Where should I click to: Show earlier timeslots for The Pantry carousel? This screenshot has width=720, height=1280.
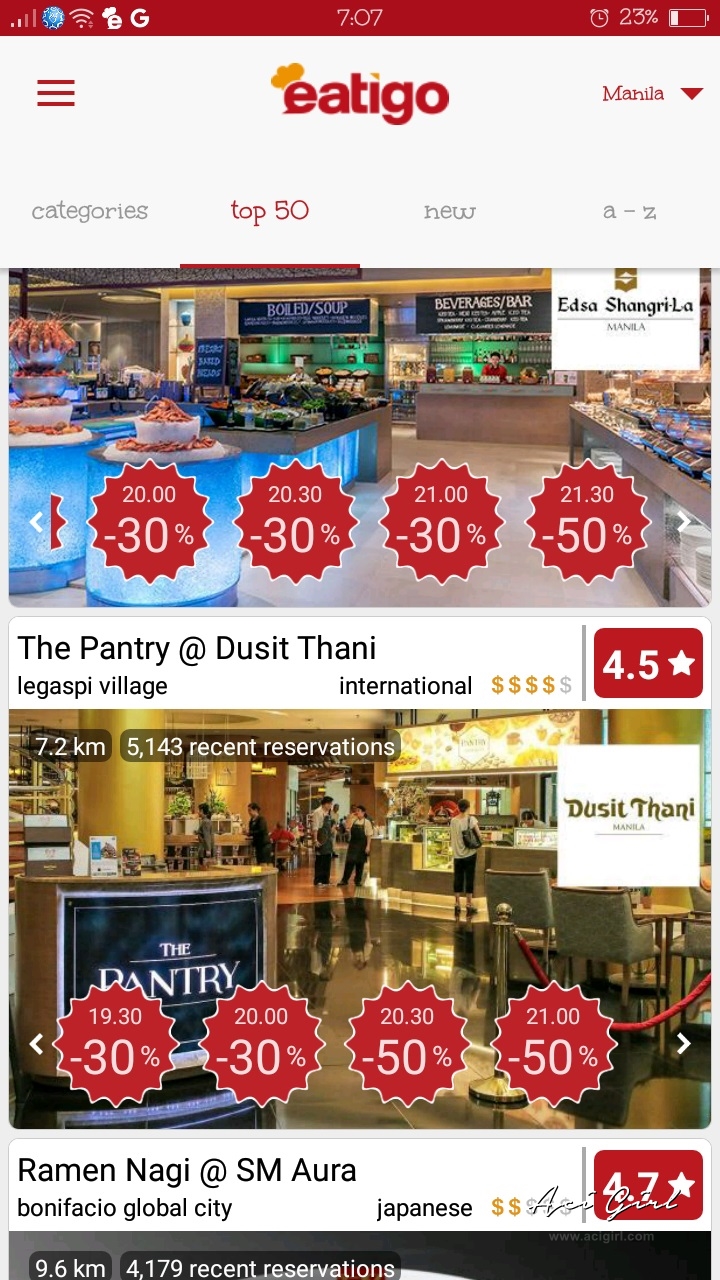coord(36,1044)
